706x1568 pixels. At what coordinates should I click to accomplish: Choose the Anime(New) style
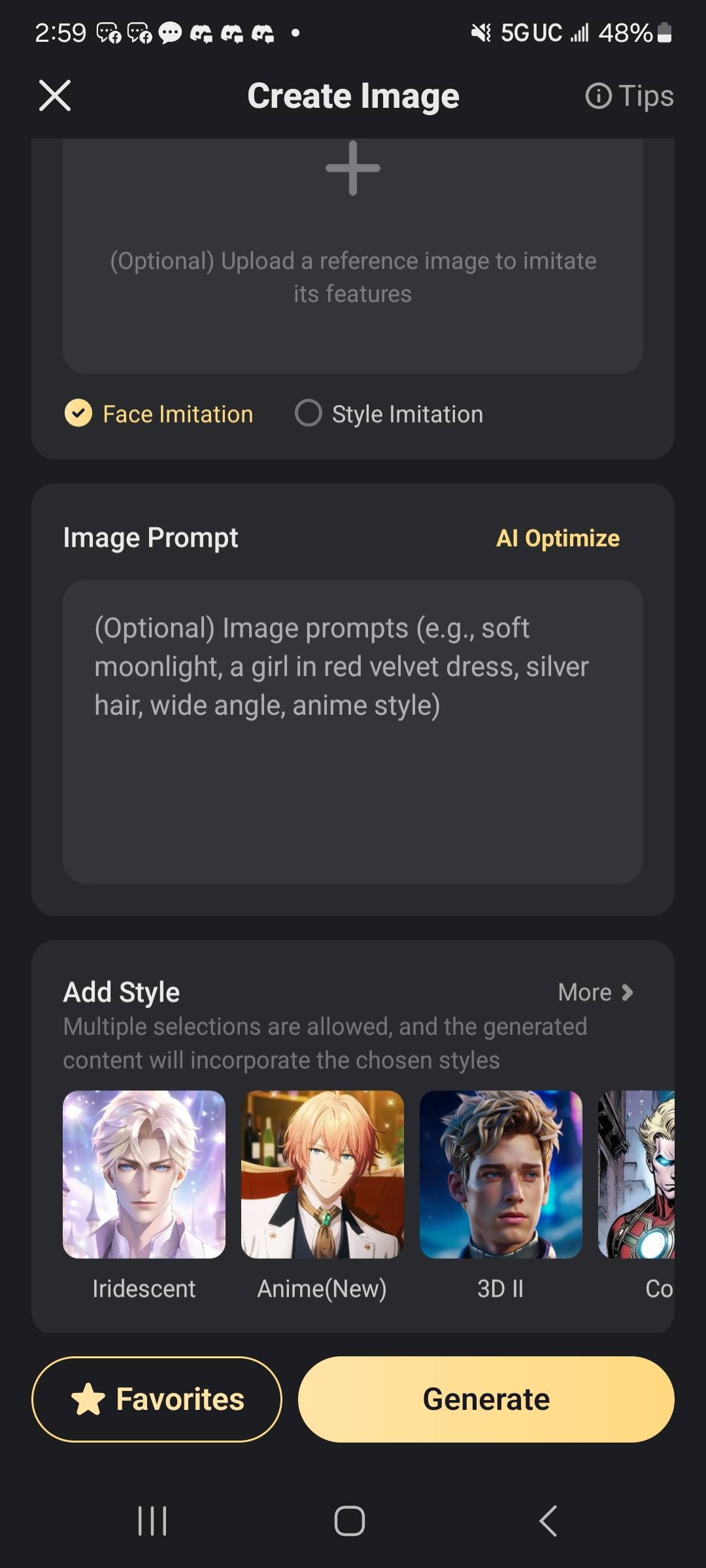click(322, 1174)
